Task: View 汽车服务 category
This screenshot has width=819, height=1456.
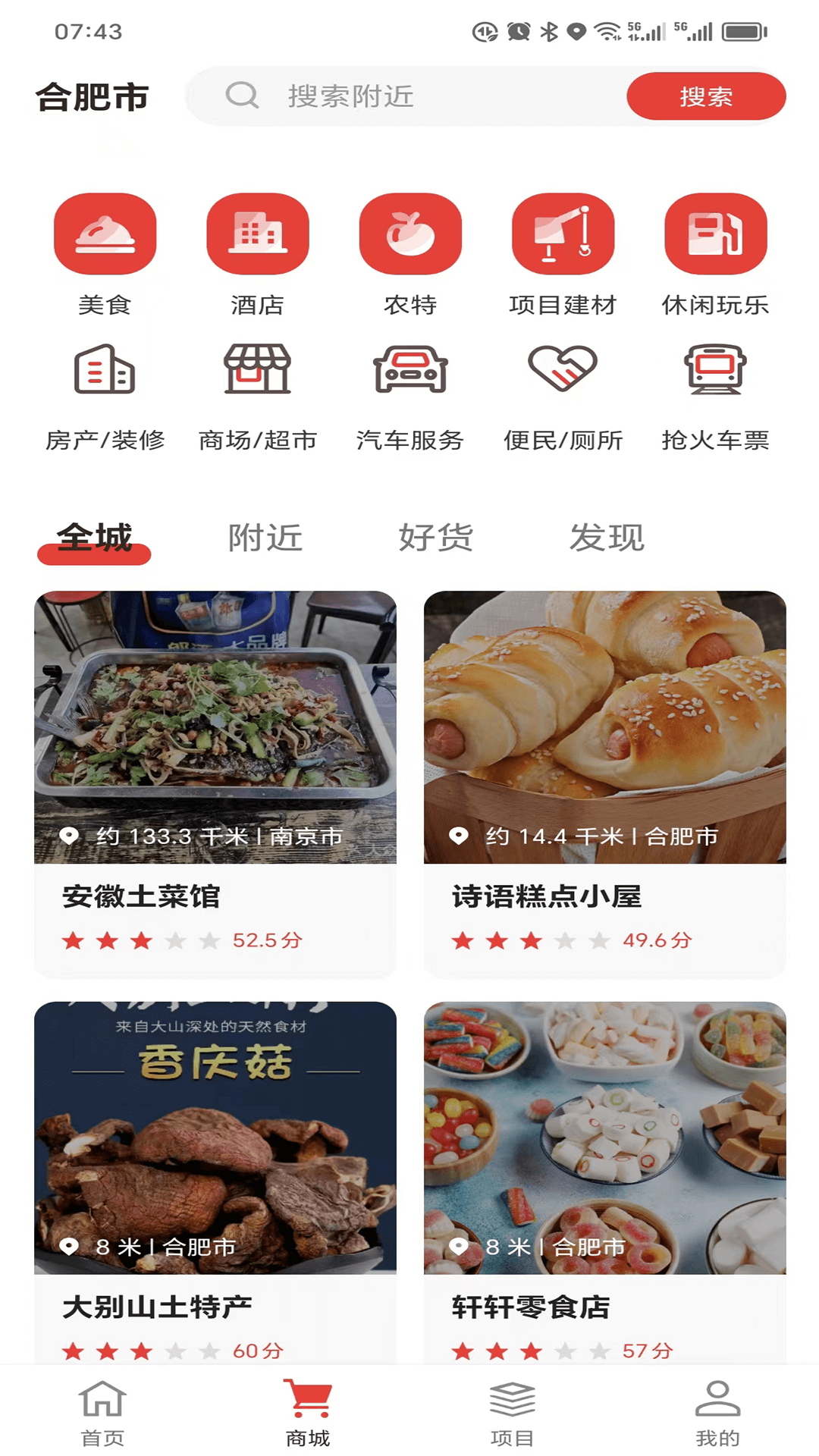Action: (410, 396)
